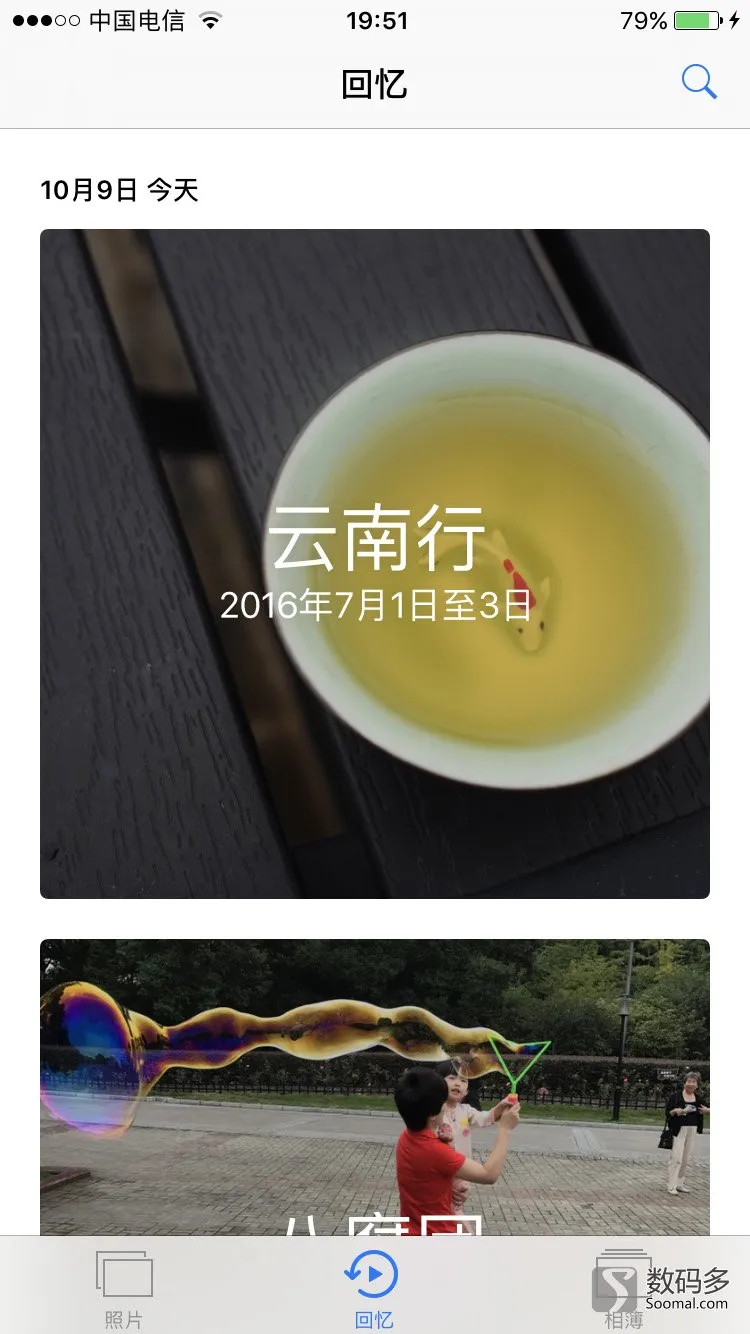Screen dimensions: 750x1334
Task: Select the 回忆 tab
Action: [374, 1289]
